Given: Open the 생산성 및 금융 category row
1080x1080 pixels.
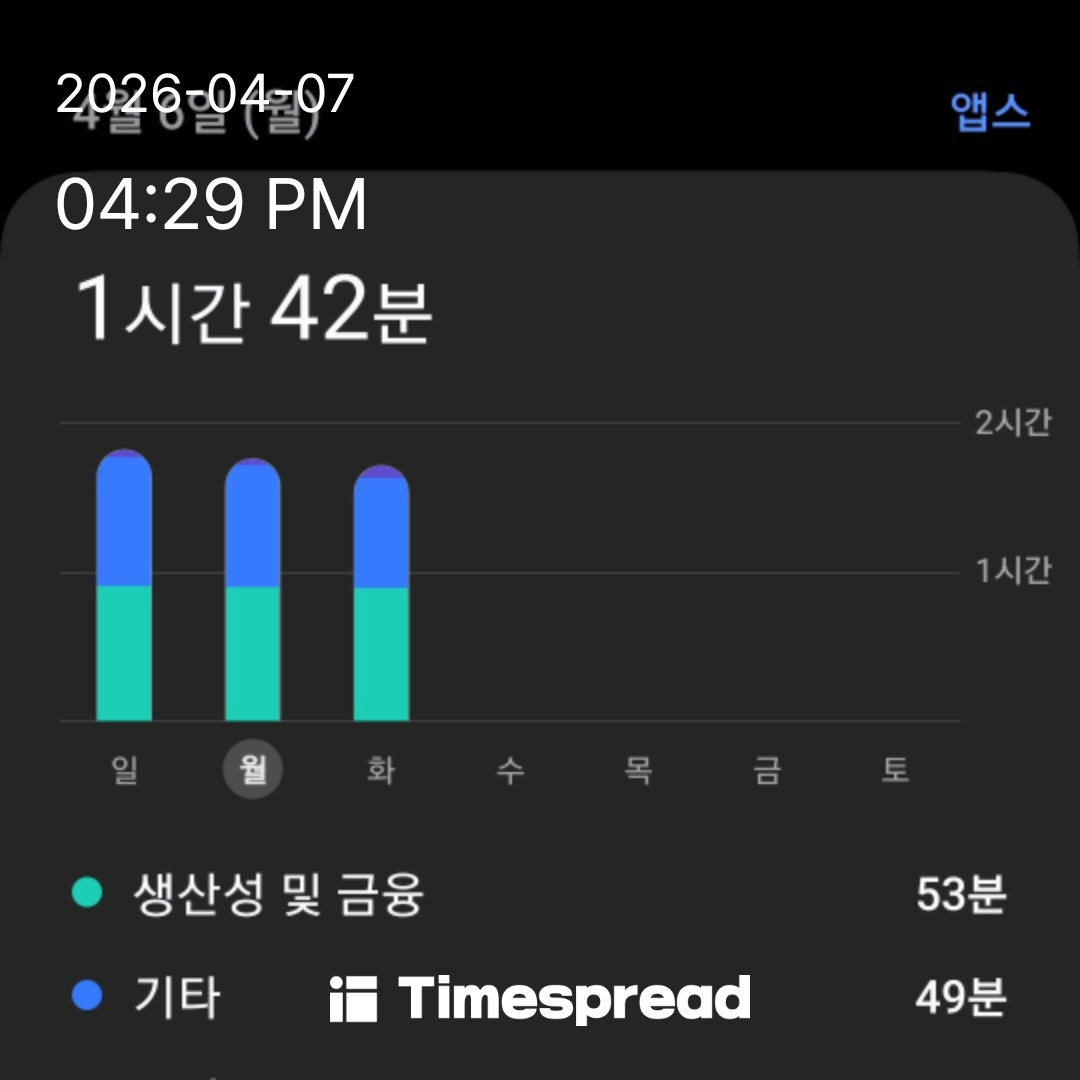Looking at the screenshot, I should point(540,894).
